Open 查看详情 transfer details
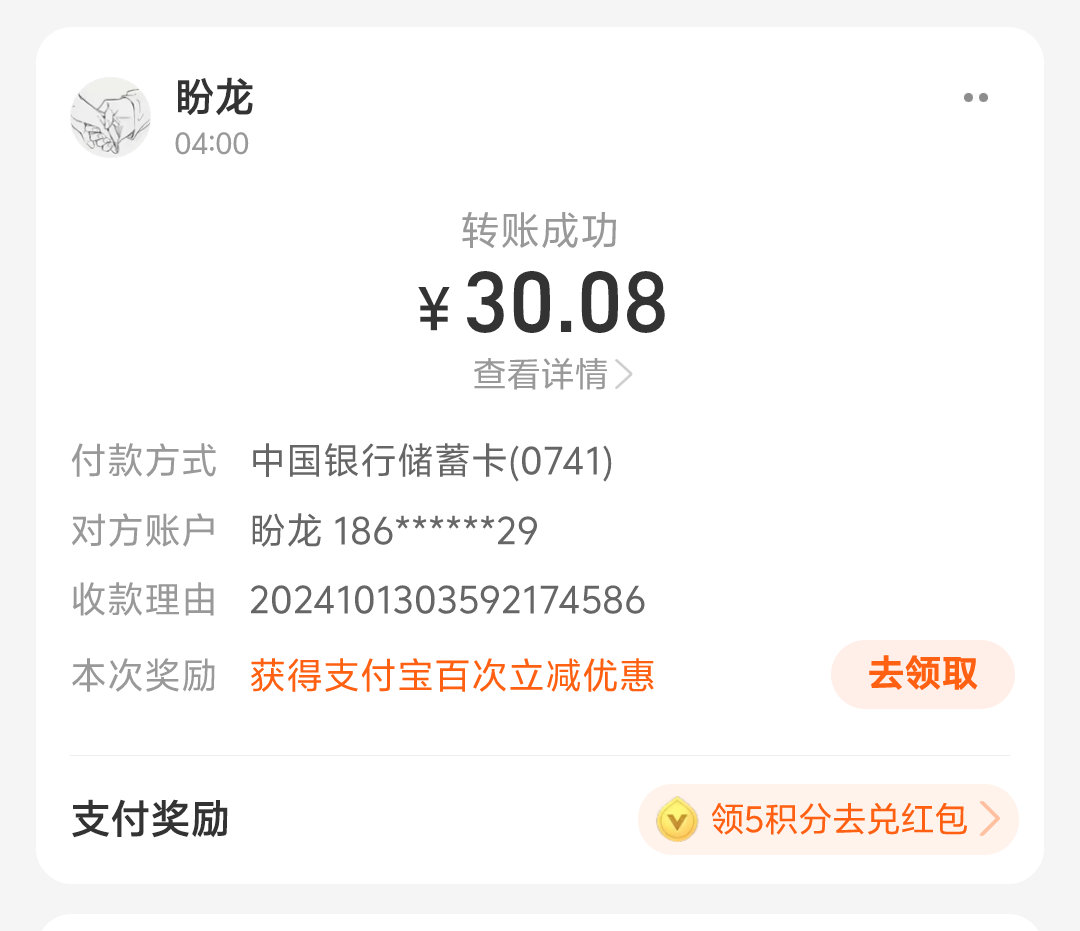The image size is (1080, 931). [x=552, y=375]
